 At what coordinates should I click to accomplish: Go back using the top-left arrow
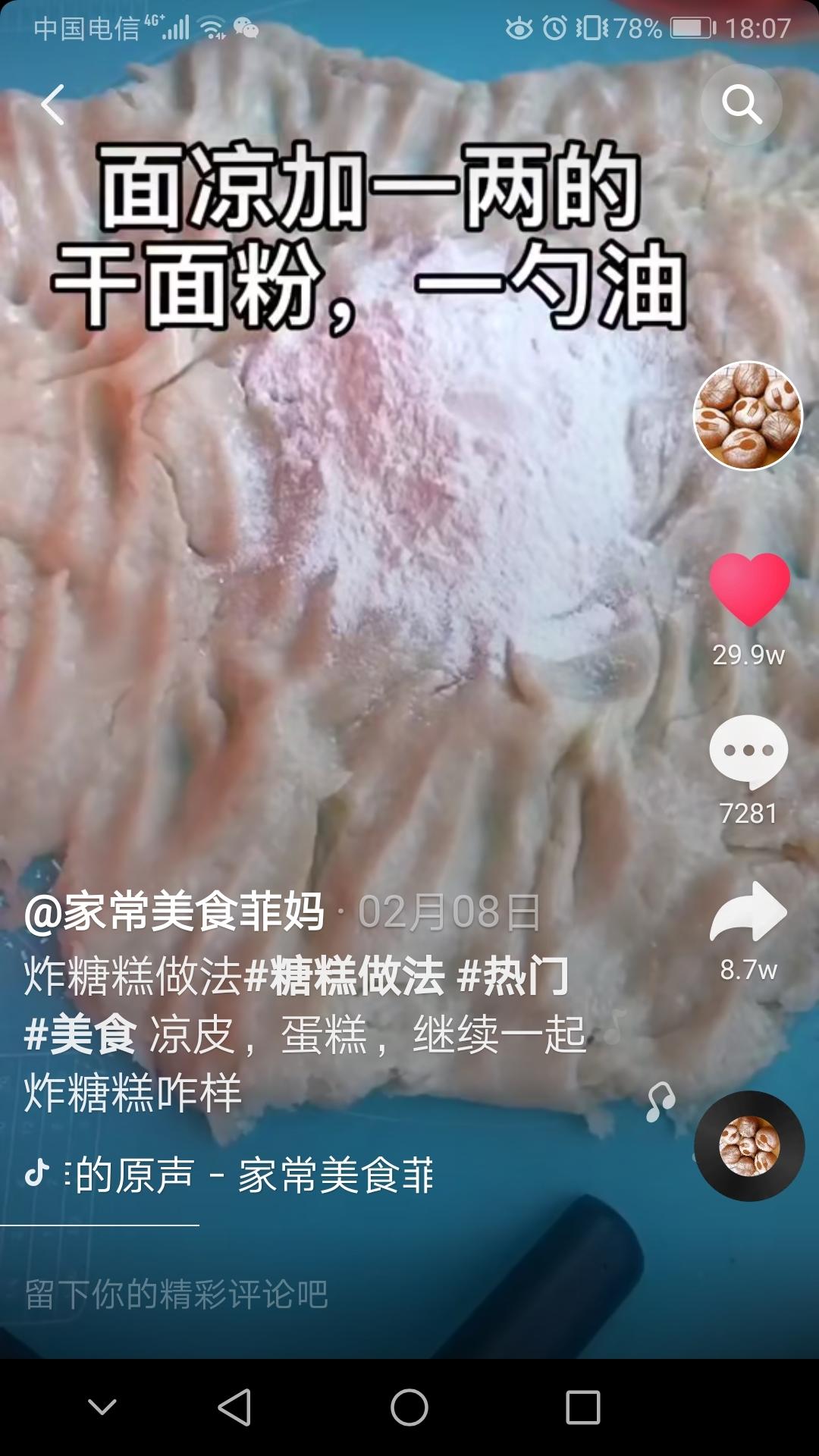(53, 105)
